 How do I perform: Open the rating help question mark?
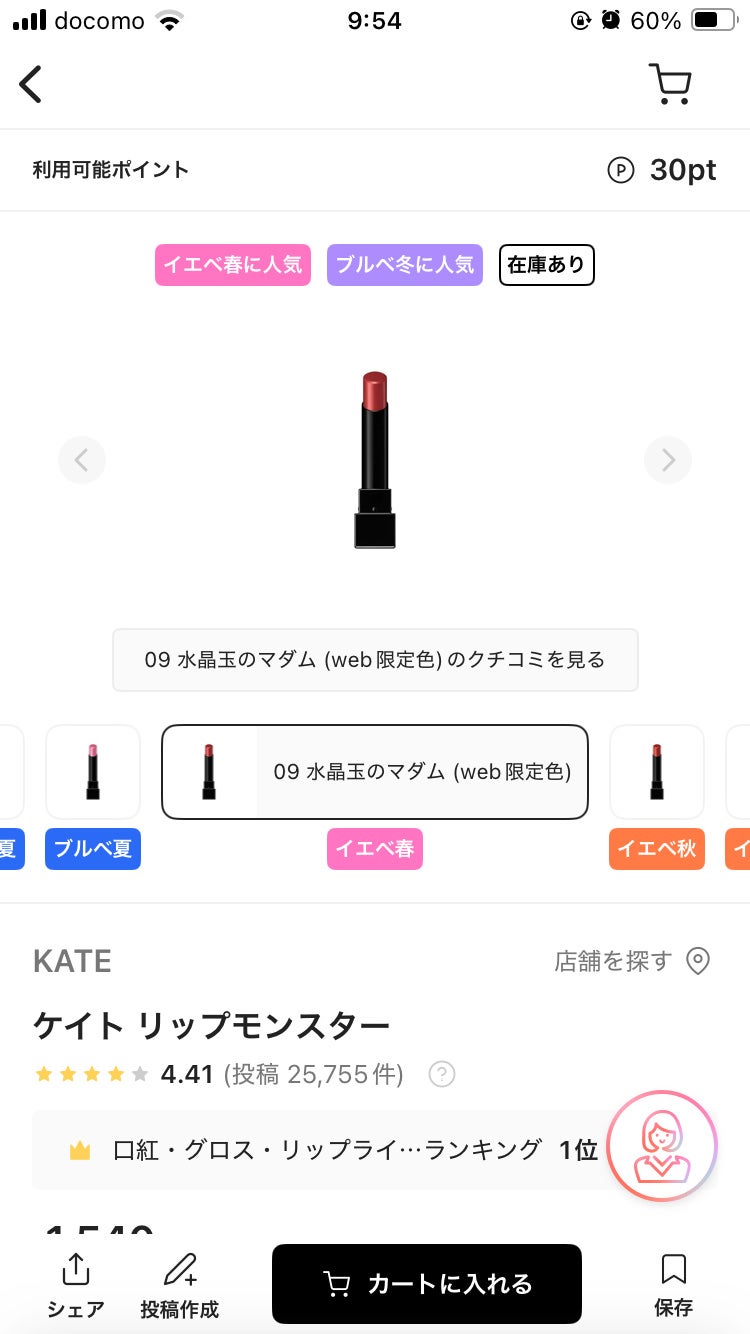coord(441,1075)
